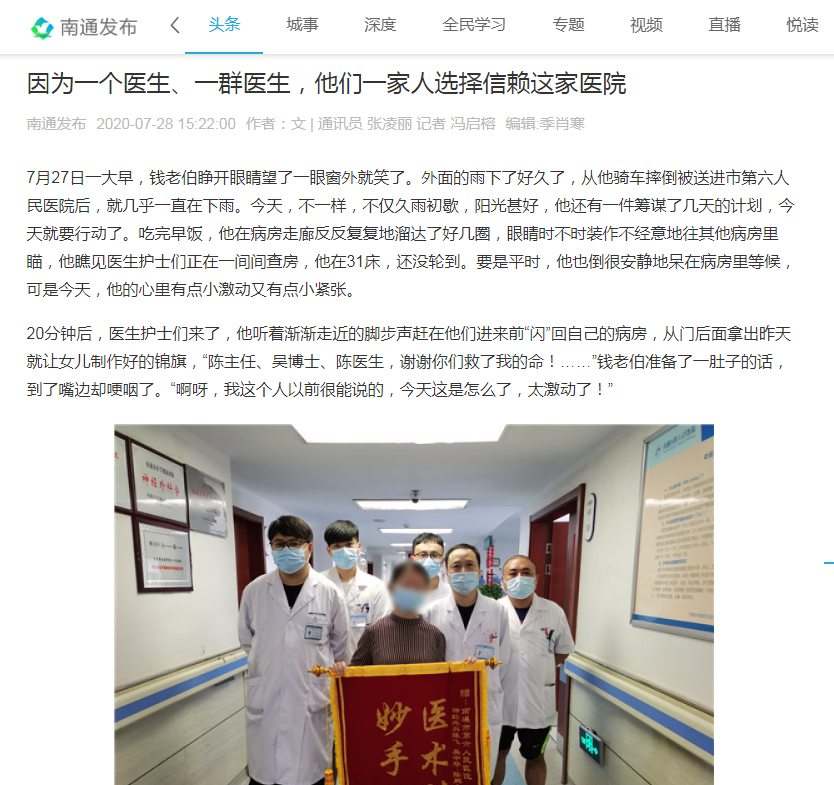834x785 pixels.
Task: Open the article photo of doctors
Action: pyautogui.click(x=413, y=604)
